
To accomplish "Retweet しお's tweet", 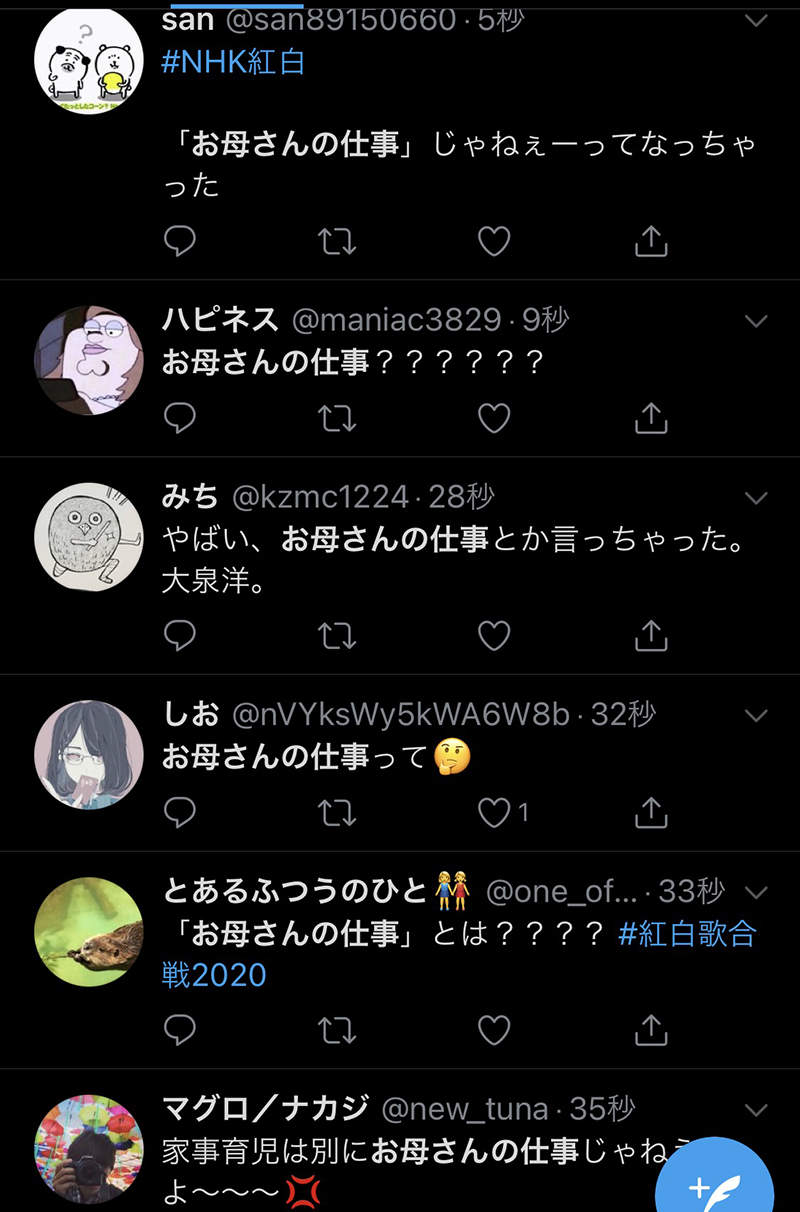I will [x=337, y=812].
